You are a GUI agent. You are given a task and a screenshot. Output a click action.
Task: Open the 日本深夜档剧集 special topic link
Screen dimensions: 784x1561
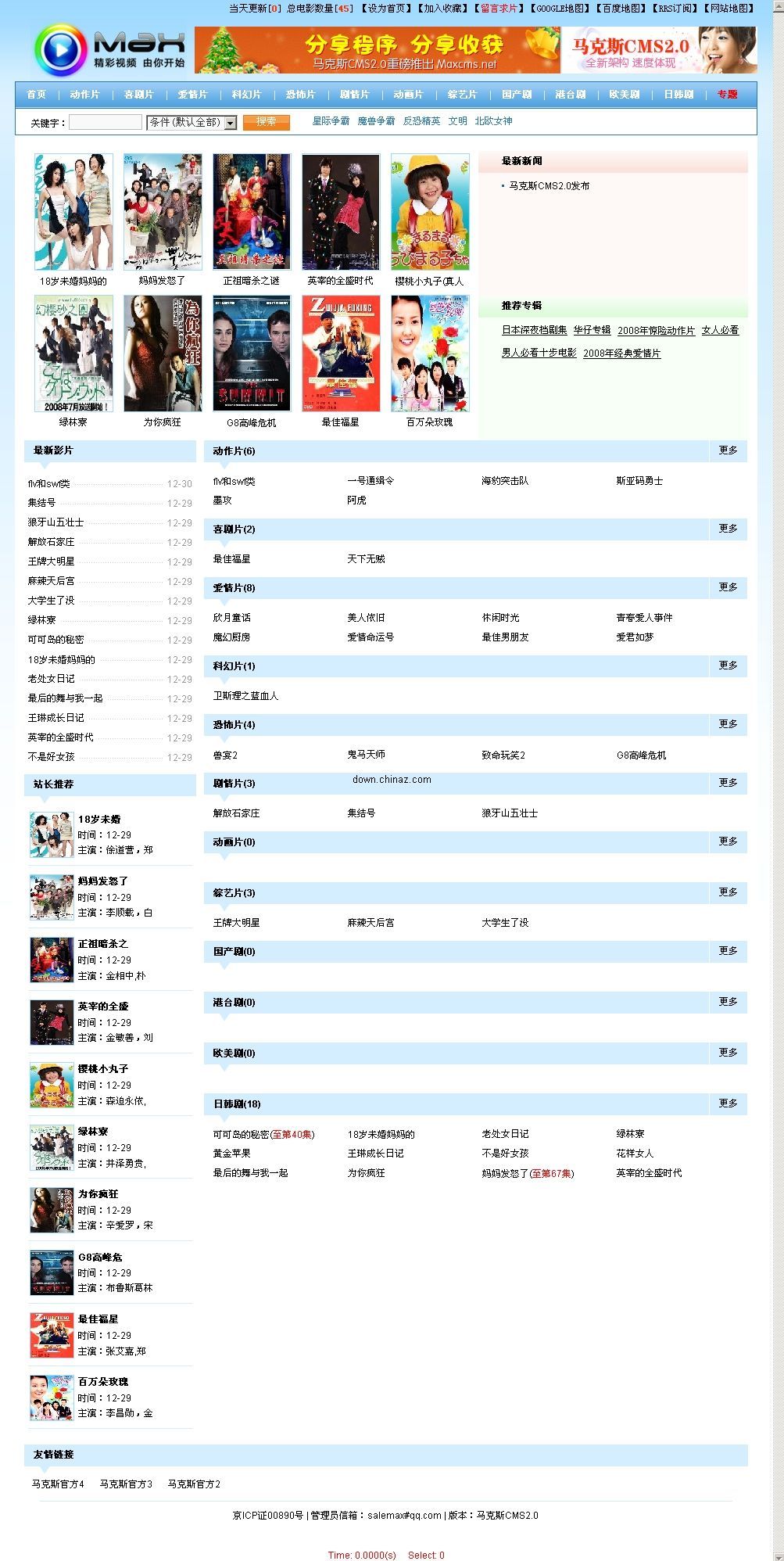click(x=534, y=331)
